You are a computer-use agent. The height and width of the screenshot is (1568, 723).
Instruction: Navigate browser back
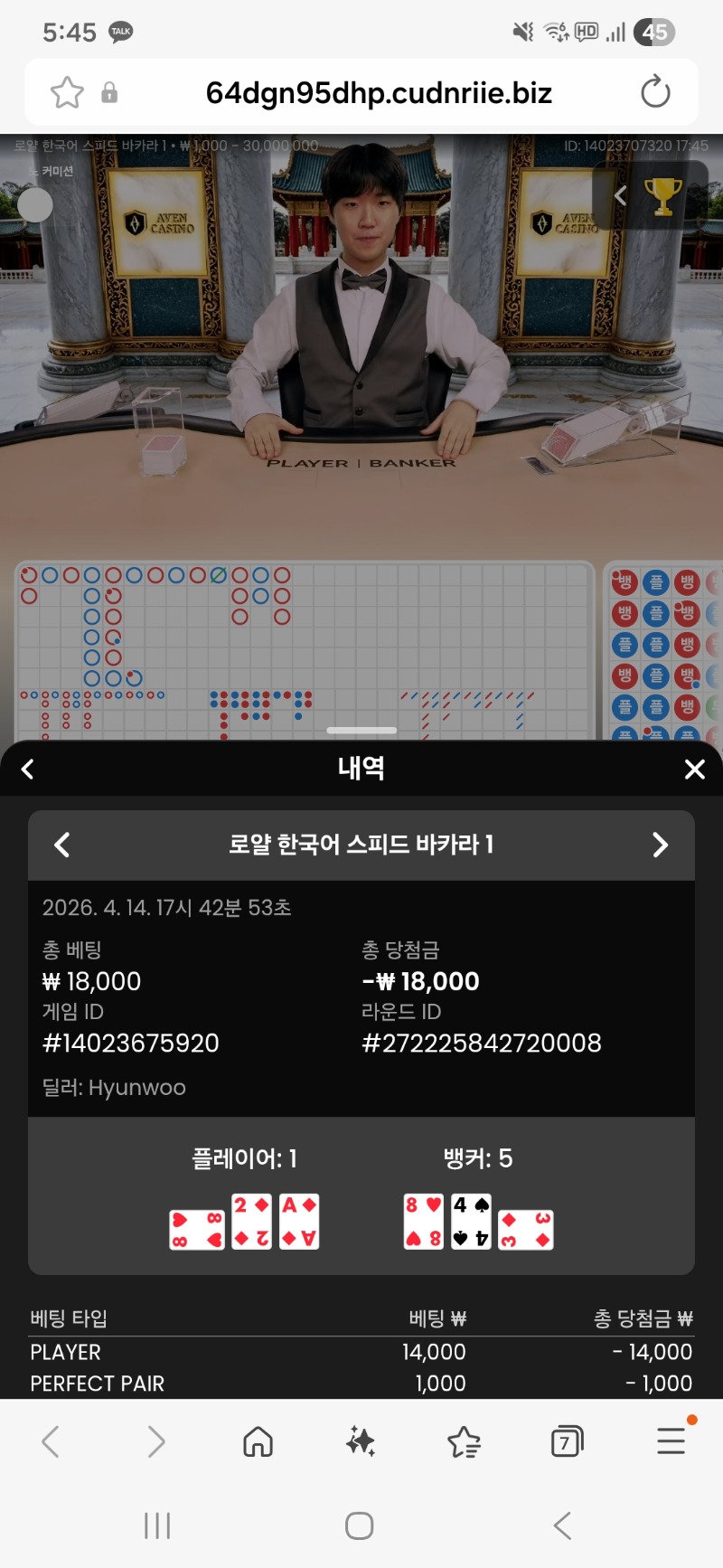pyautogui.click(x=51, y=1441)
